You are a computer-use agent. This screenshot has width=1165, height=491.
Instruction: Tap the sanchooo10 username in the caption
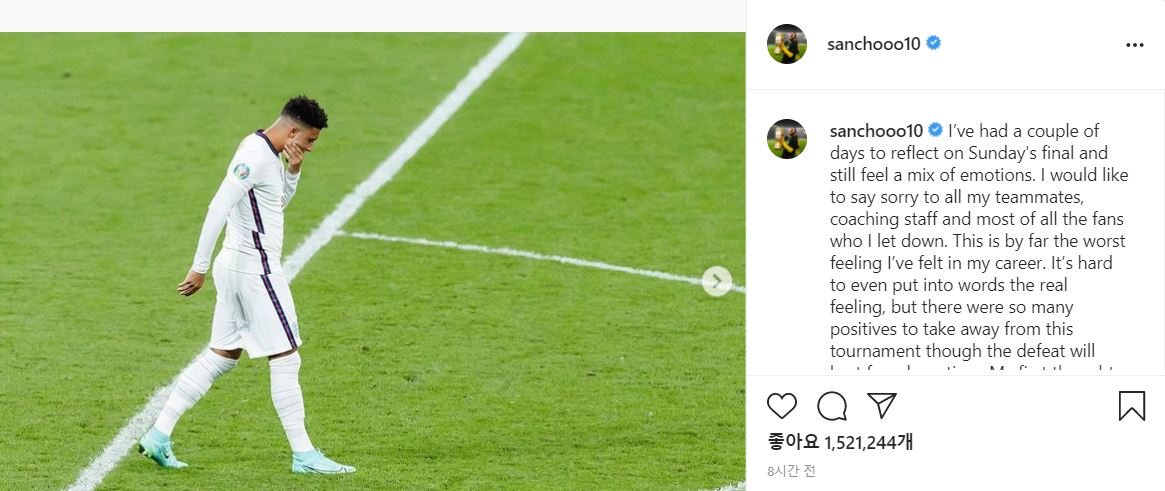click(876, 131)
